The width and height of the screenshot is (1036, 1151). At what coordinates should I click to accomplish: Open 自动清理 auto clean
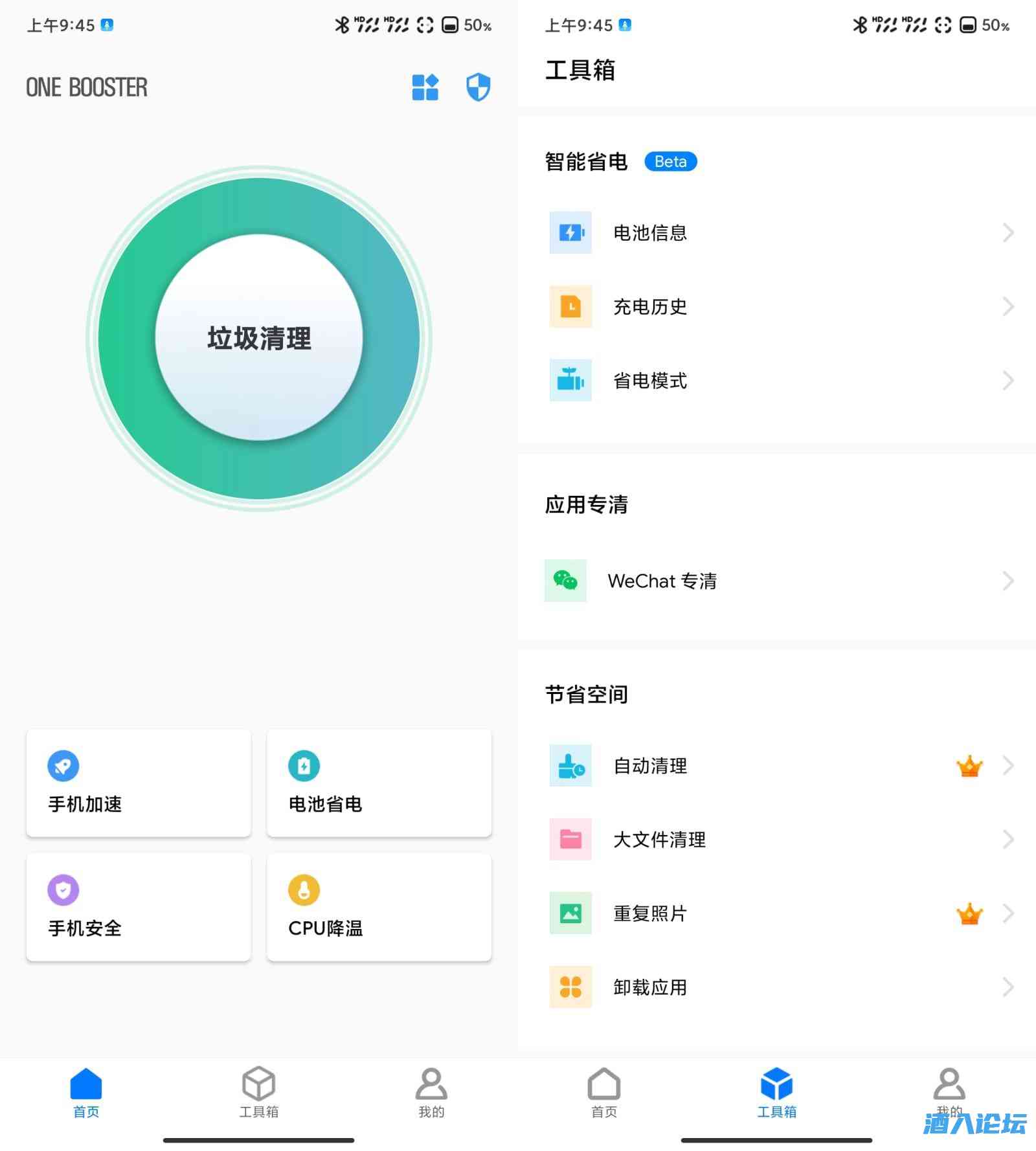coord(777,766)
